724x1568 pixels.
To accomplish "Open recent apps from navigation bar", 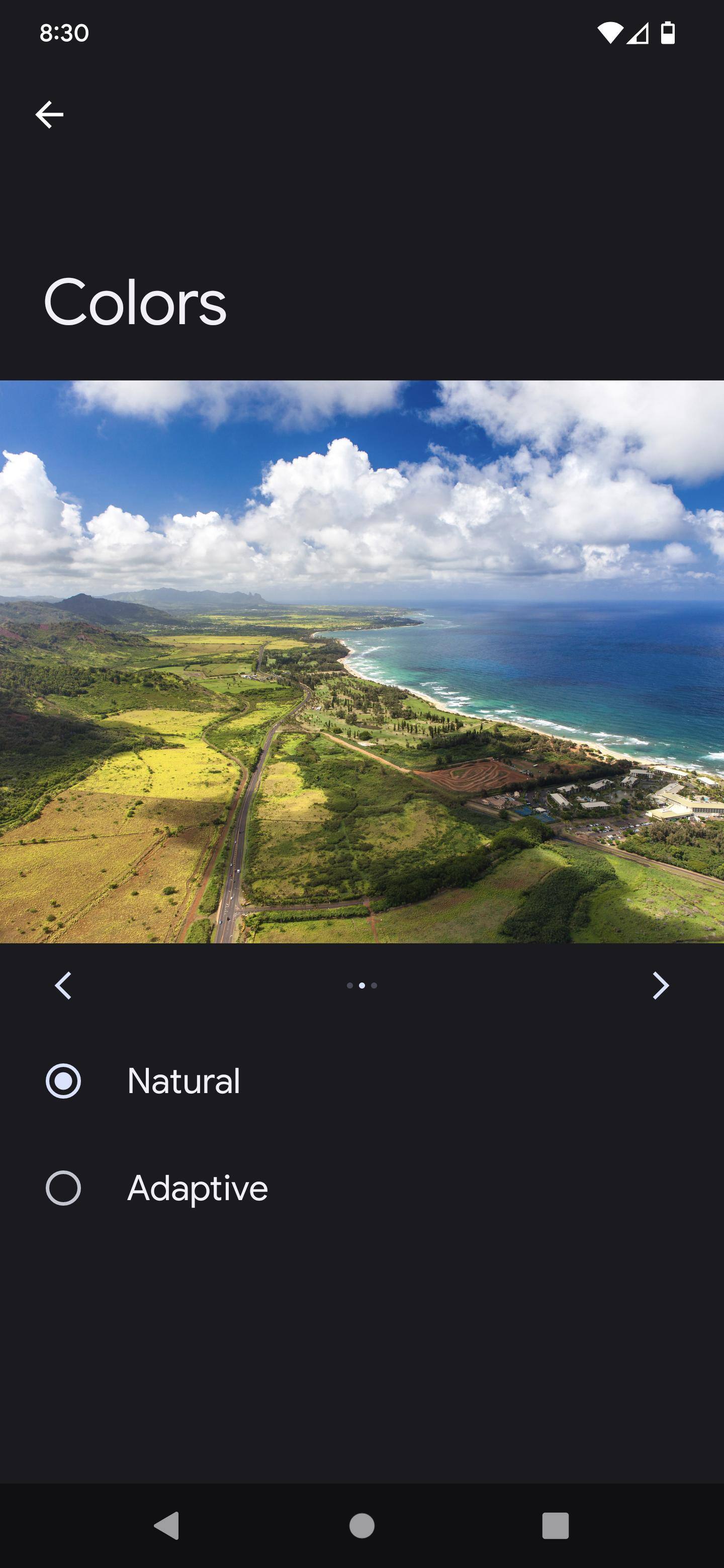I will coord(556,1526).
